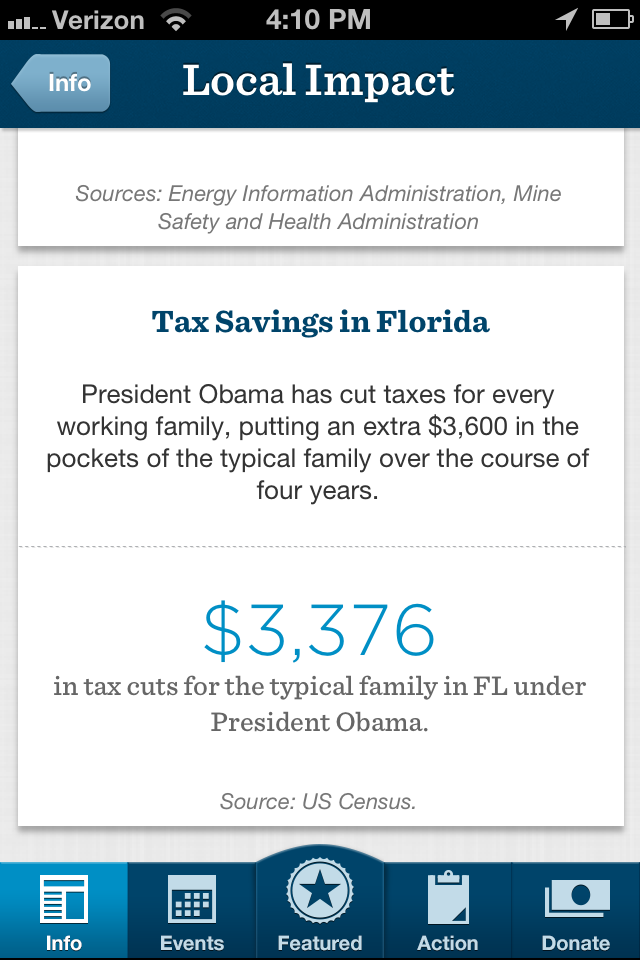Select the Info tab
Screen dimensions: 640x960
(x=64, y=910)
